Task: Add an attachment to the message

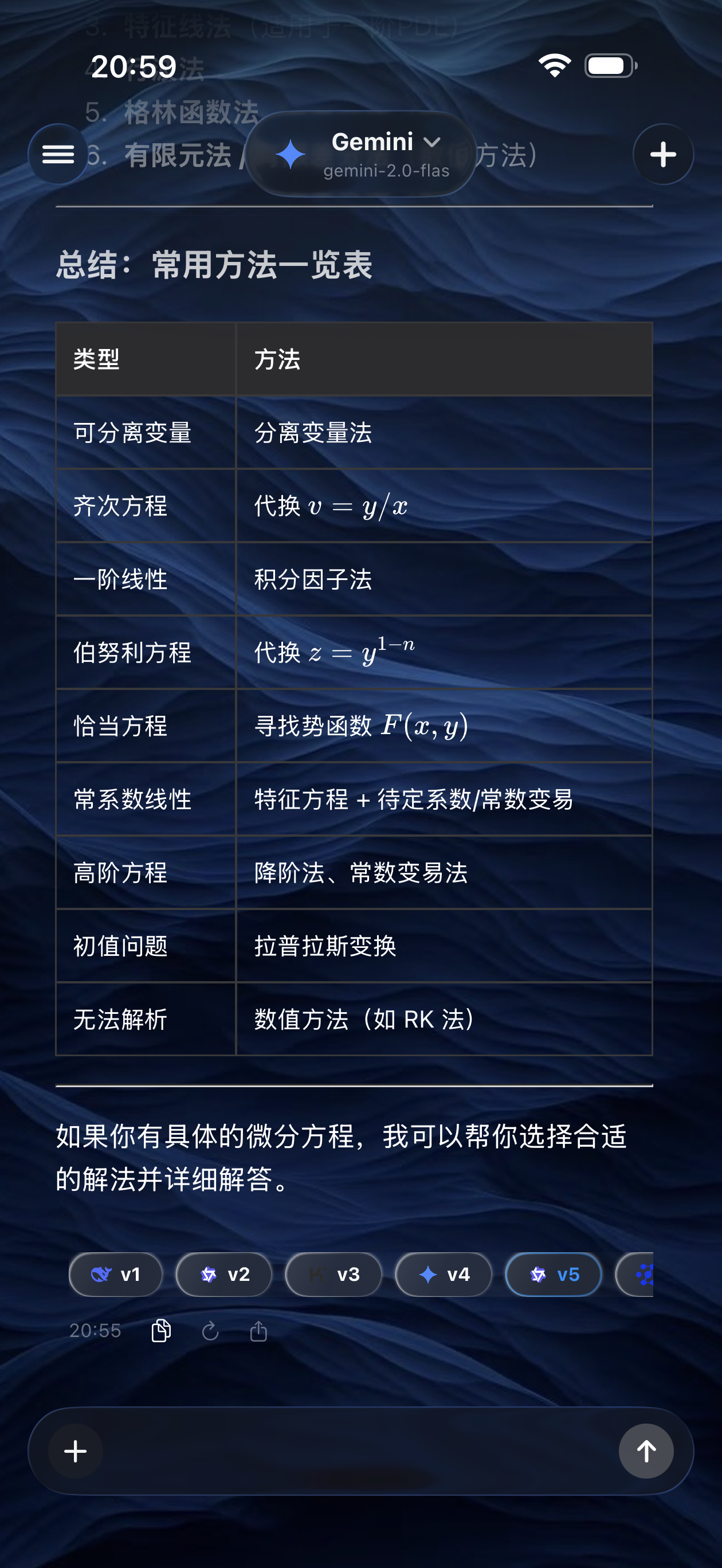Action: [76, 1451]
